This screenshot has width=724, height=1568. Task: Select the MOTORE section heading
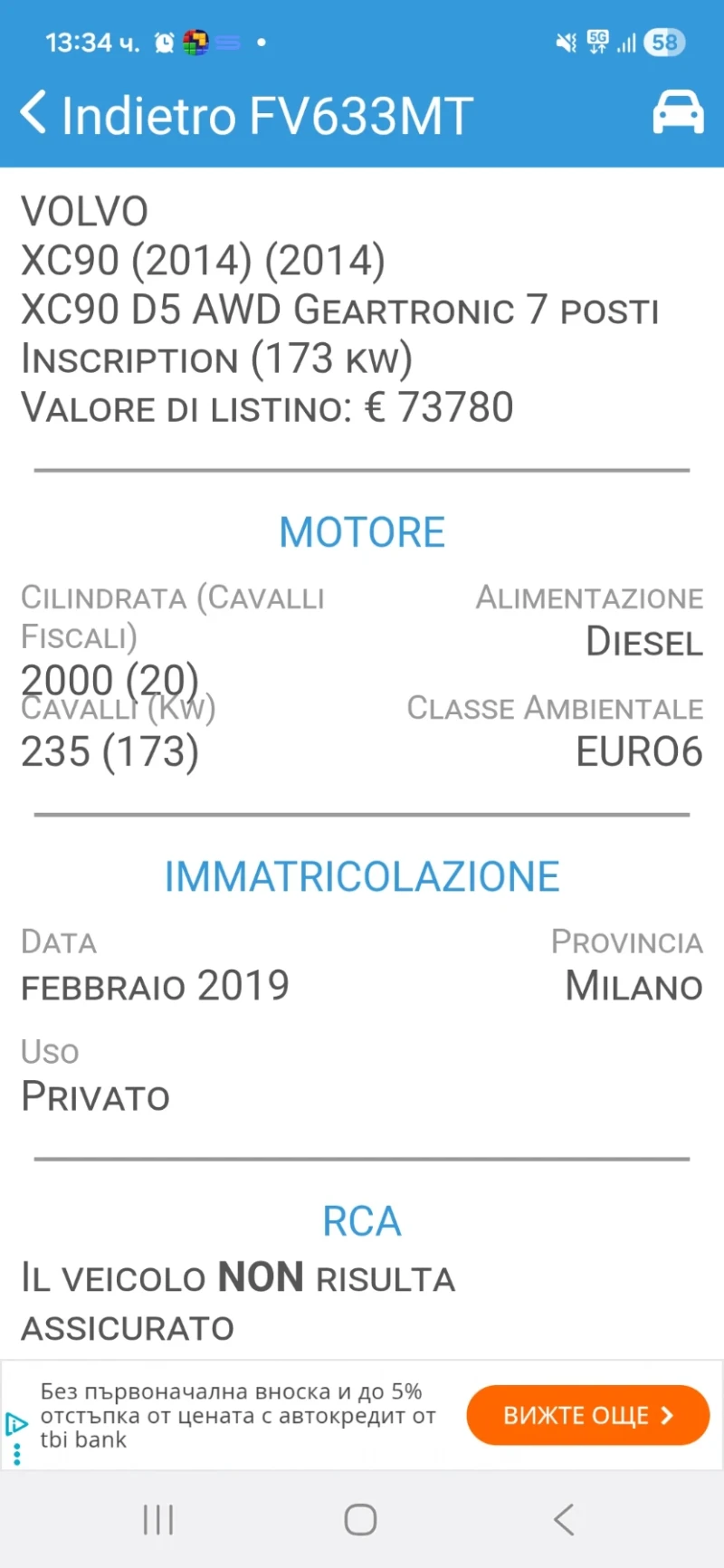[361, 531]
